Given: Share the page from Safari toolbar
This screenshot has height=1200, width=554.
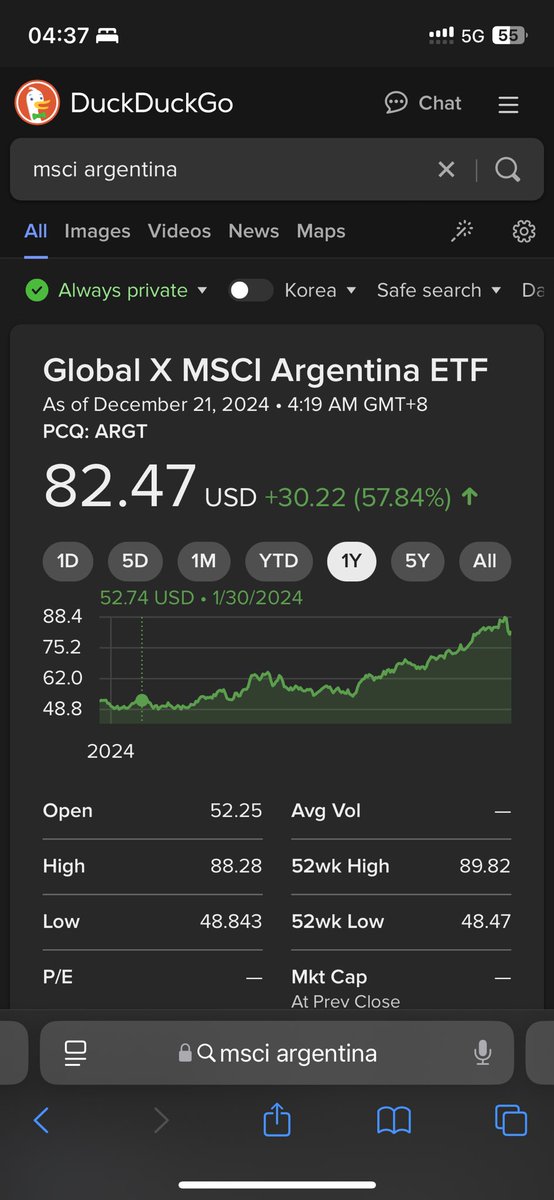Looking at the screenshot, I should pyautogui.click(x=276, y=1119).
